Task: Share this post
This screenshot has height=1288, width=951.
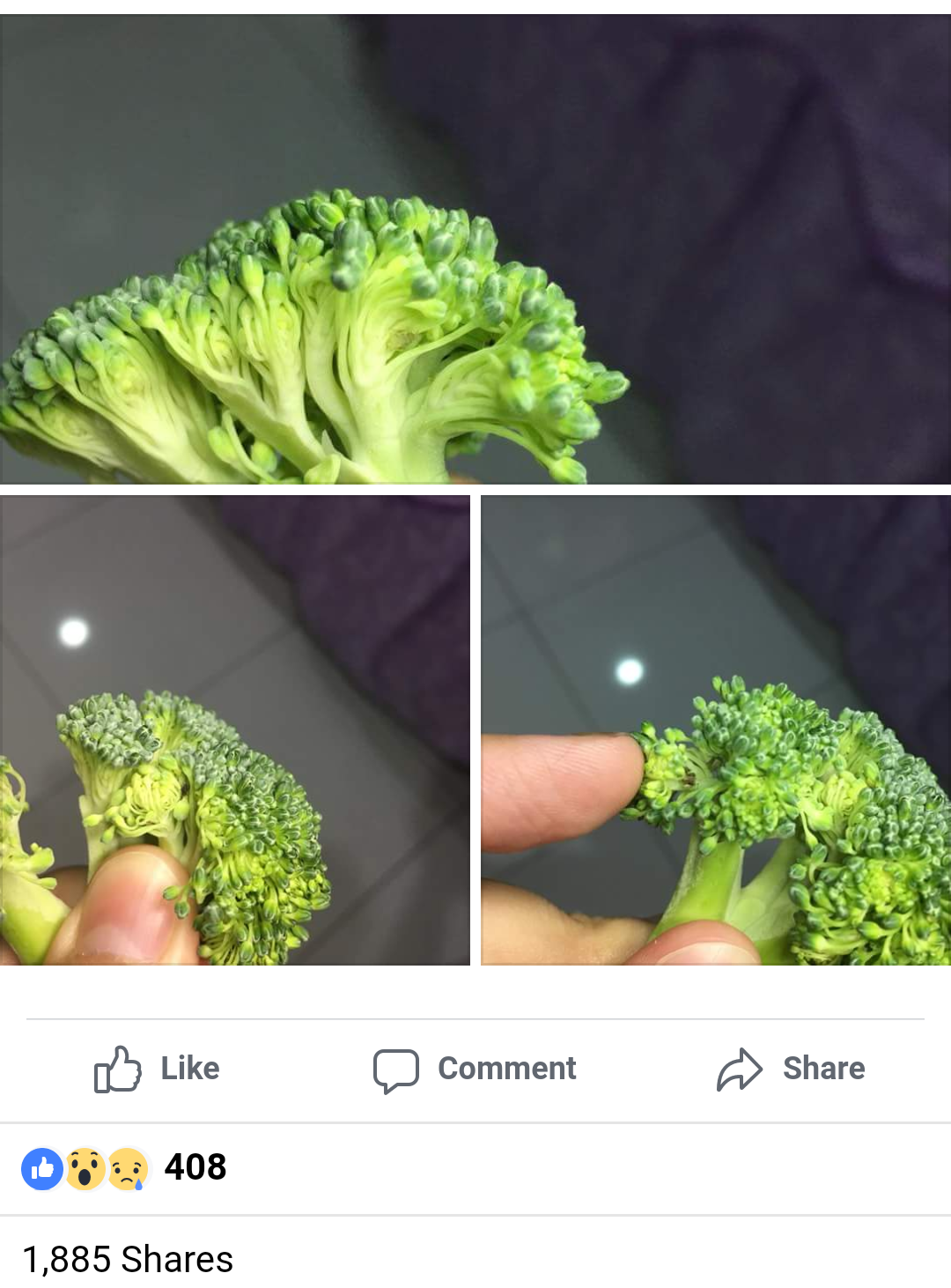Action: 791,1069
